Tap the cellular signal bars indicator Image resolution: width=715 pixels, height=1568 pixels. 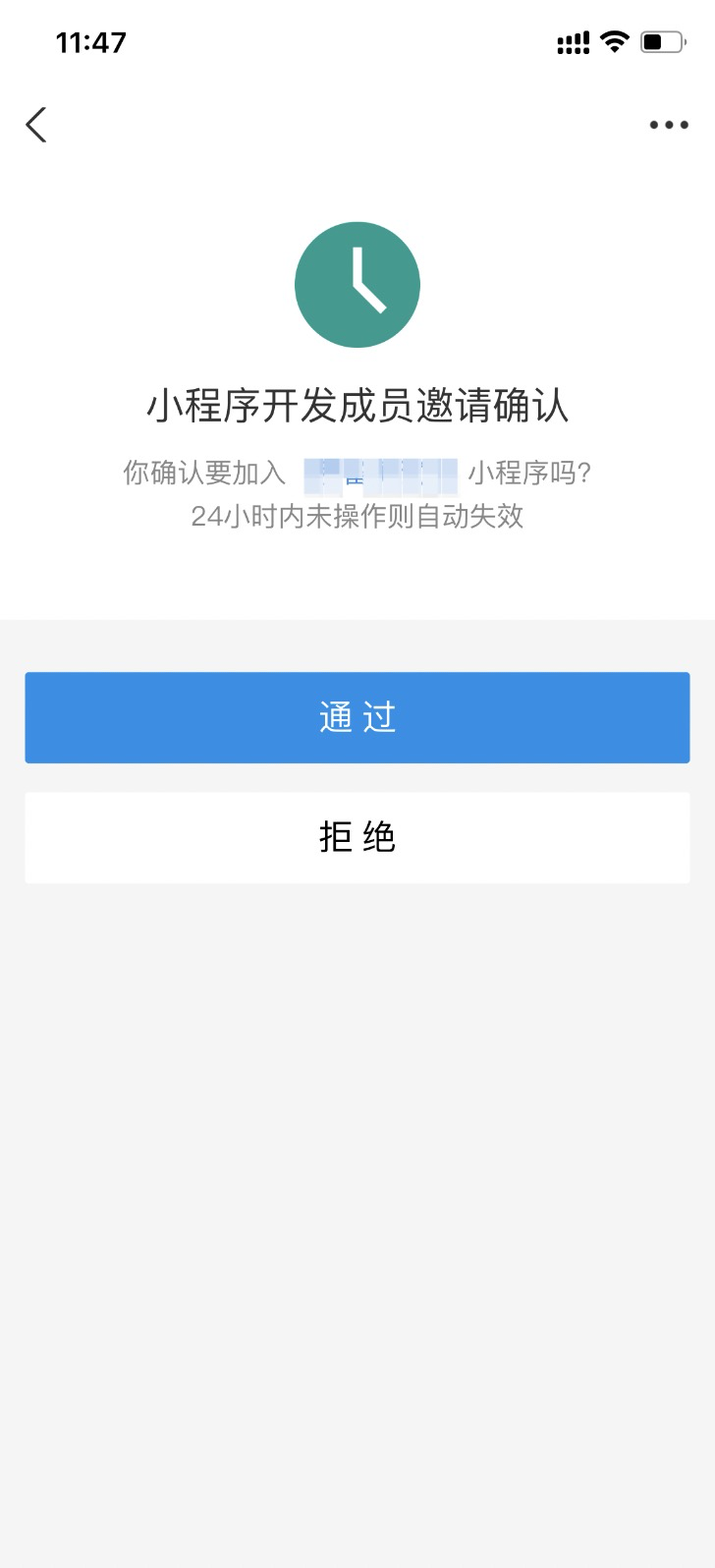point(573,41)
